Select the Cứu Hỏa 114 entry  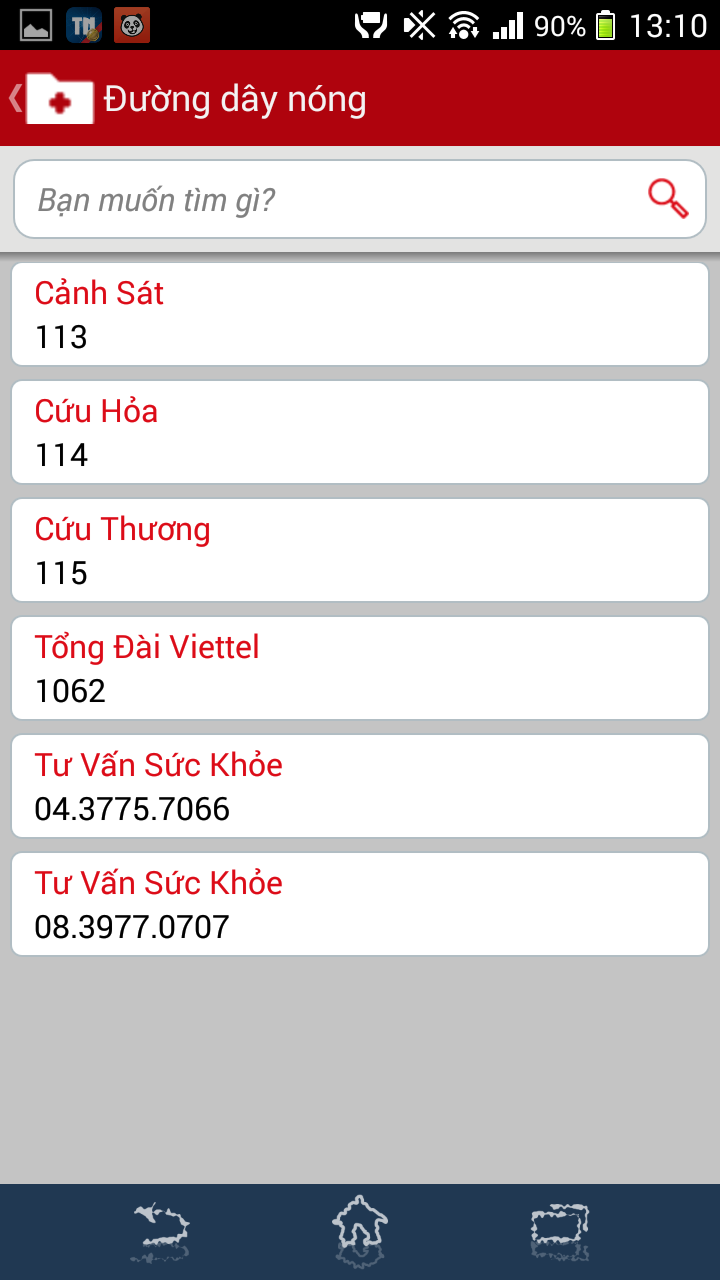tap(360, 432)
